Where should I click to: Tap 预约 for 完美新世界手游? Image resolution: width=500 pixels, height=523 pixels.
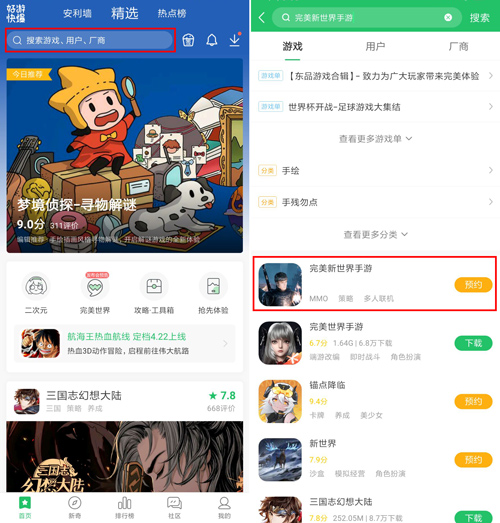click(x=473, y=285)
